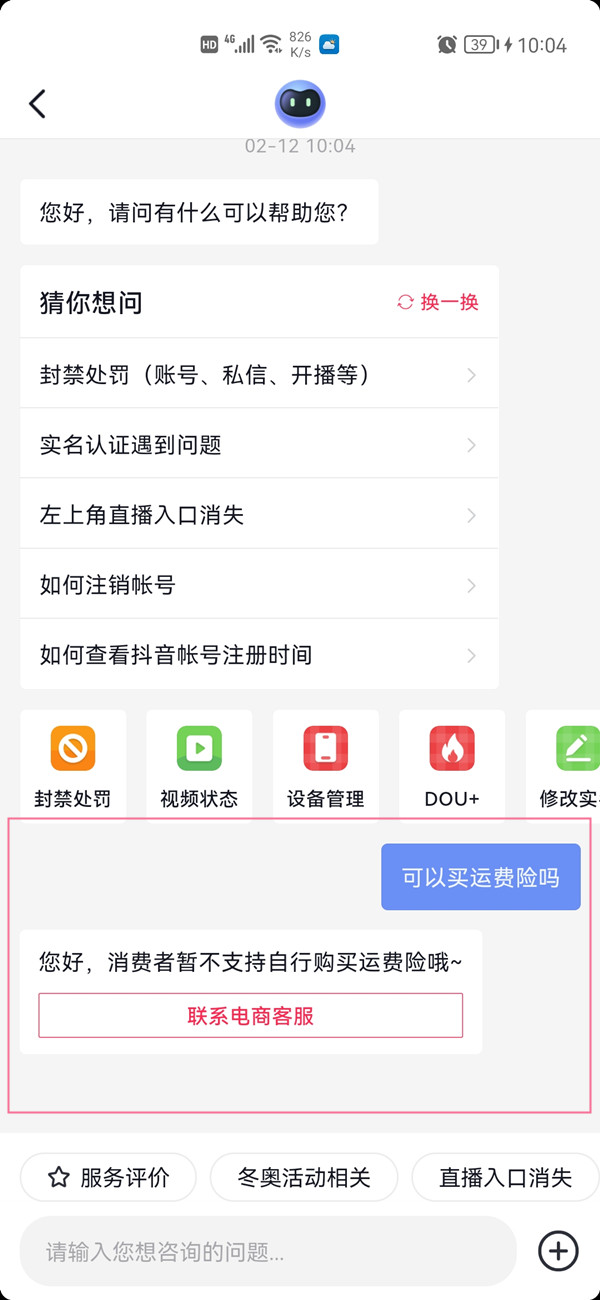
Task: Tap the 直播入口消失 chip
Action: 505,1177
